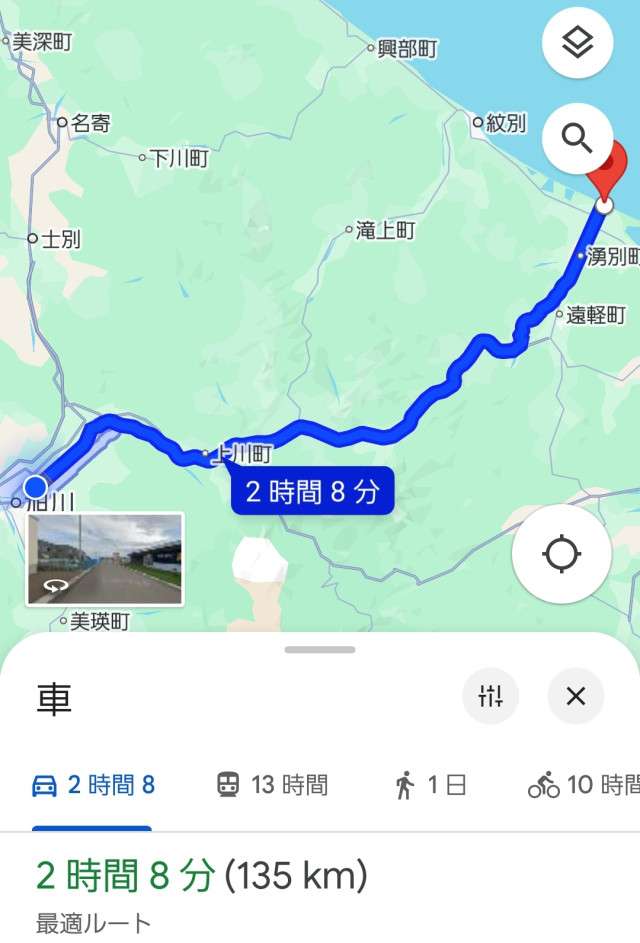Open the map layers selector
640x943 pixels.
[577, 43]
